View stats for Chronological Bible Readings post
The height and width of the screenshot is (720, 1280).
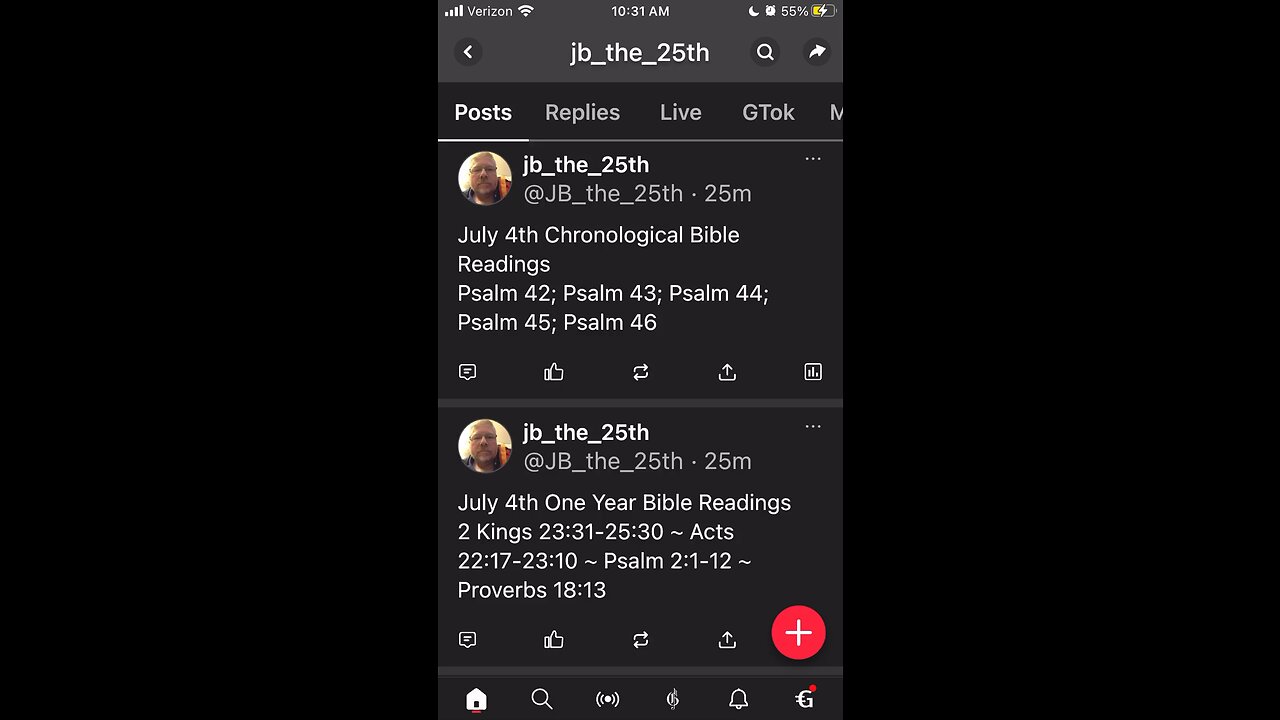point(813,372)
